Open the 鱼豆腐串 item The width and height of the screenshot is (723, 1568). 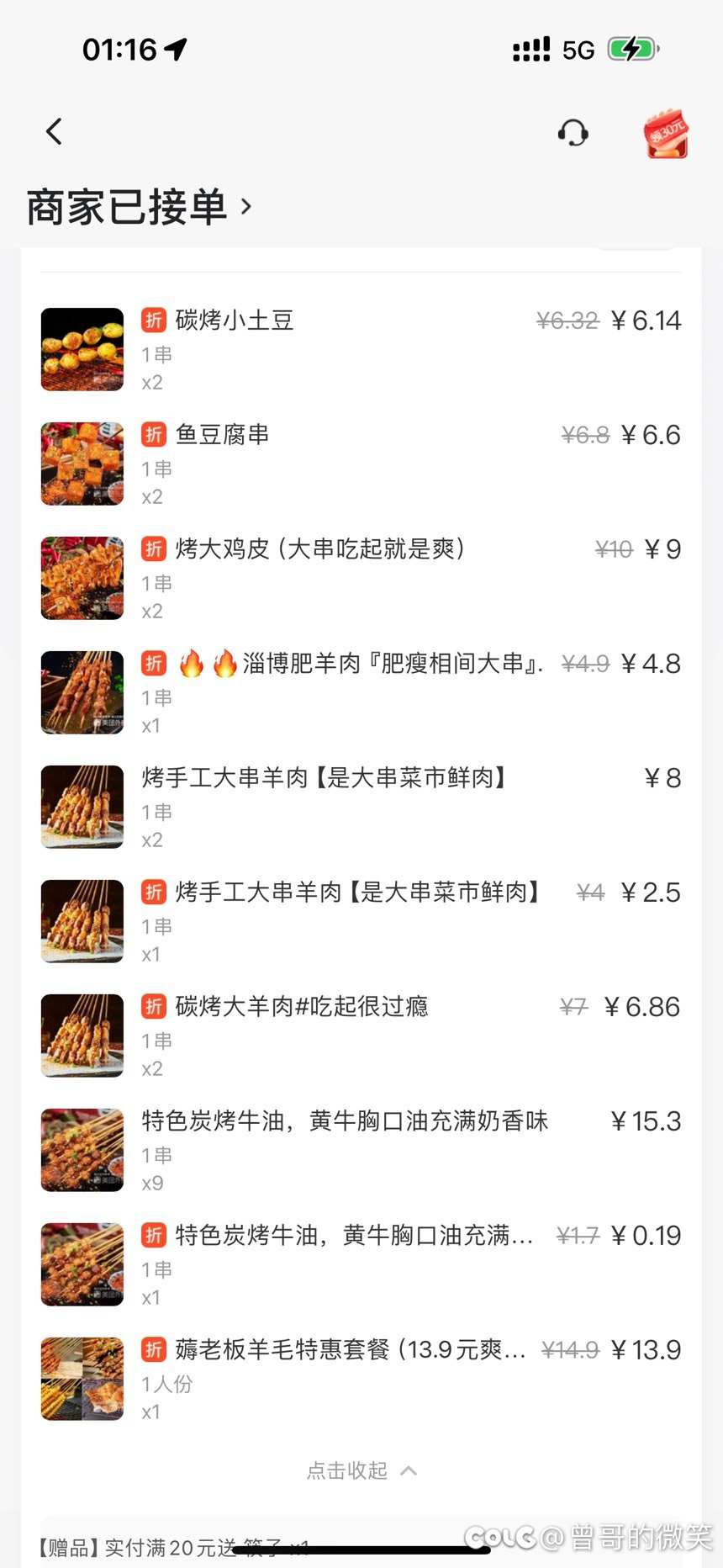(x=222, y=435)
